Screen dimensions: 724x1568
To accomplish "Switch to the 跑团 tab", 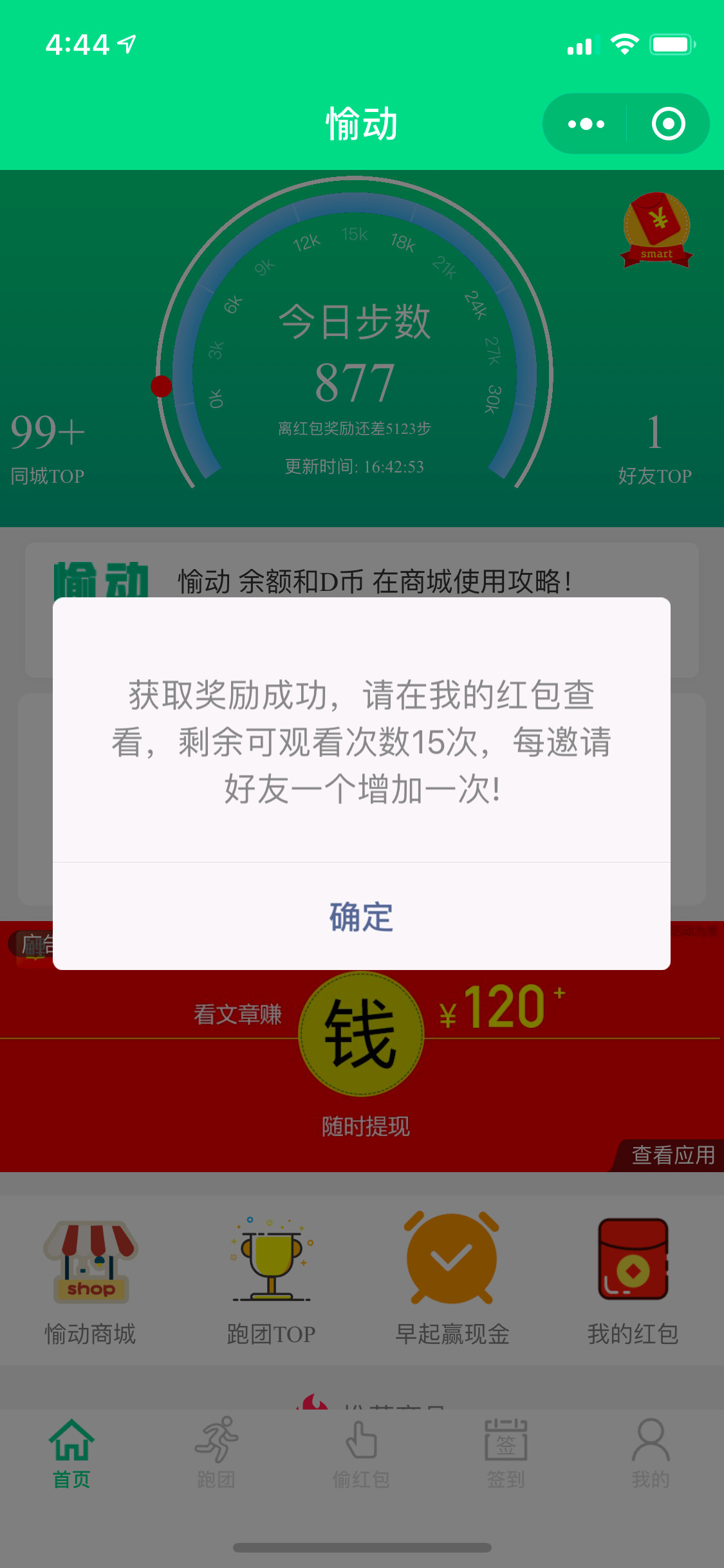I will pos(216,1453).
